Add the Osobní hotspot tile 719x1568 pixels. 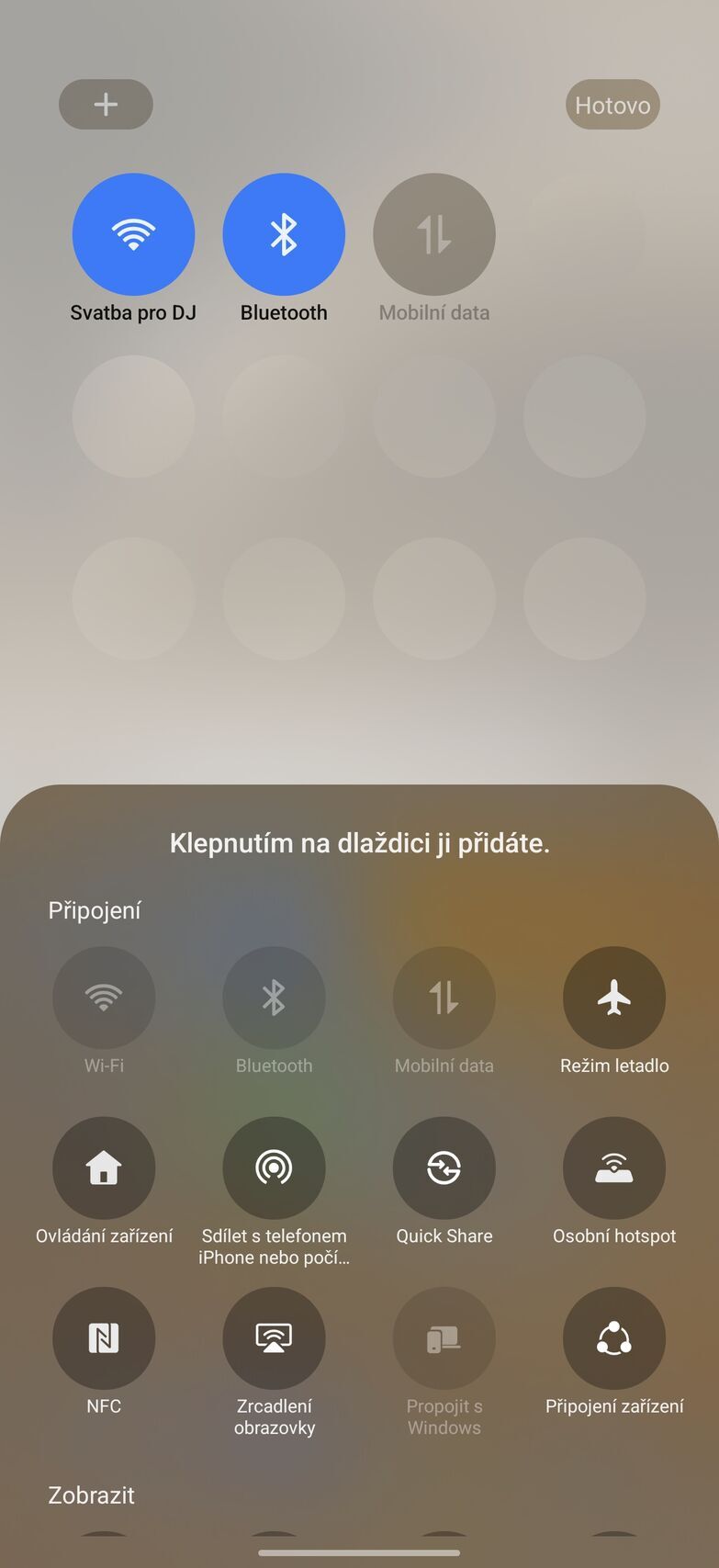click(613, 1168)
